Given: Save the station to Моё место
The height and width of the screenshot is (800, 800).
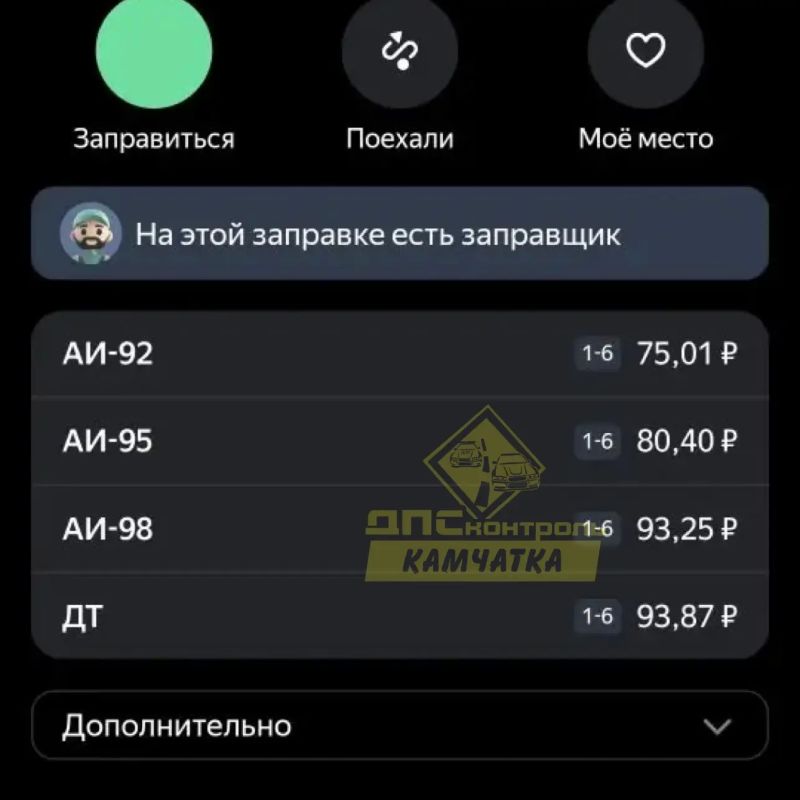Looking at the screenshot, I should 645,51.
